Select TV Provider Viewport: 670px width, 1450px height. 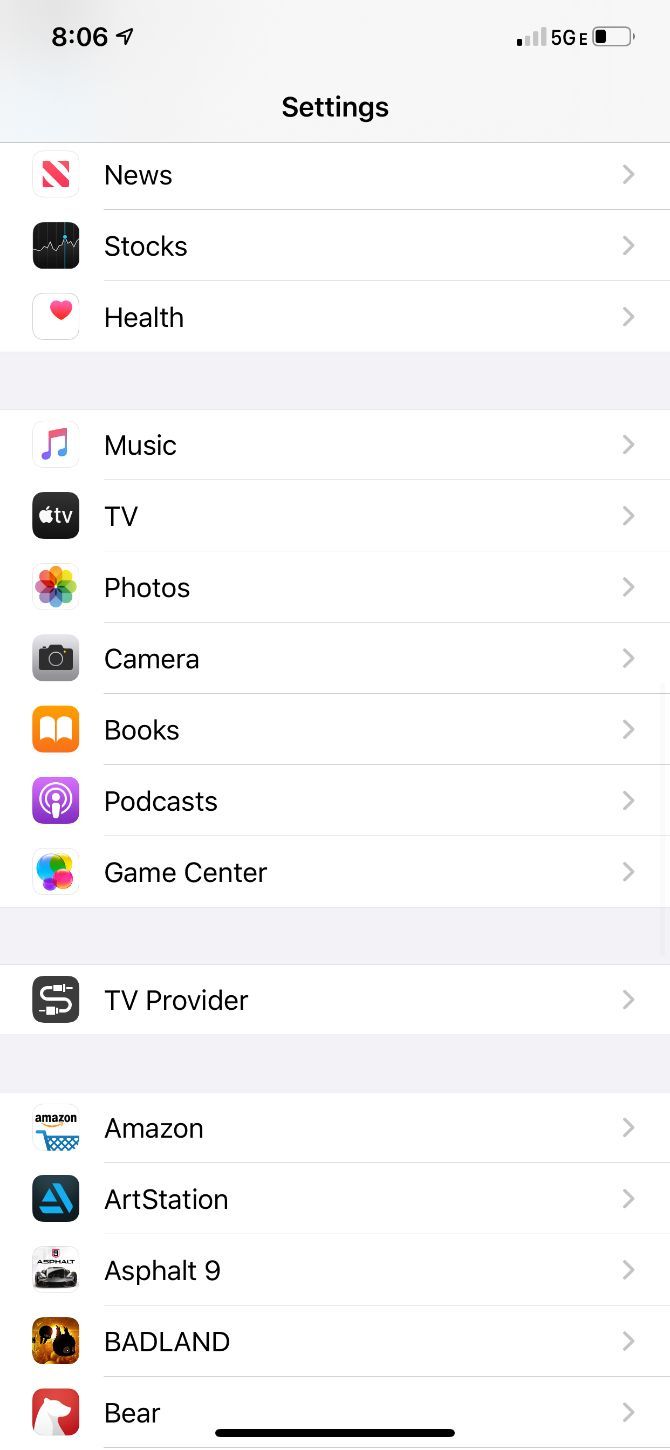pyautogui.click(x=335, y=1000)
